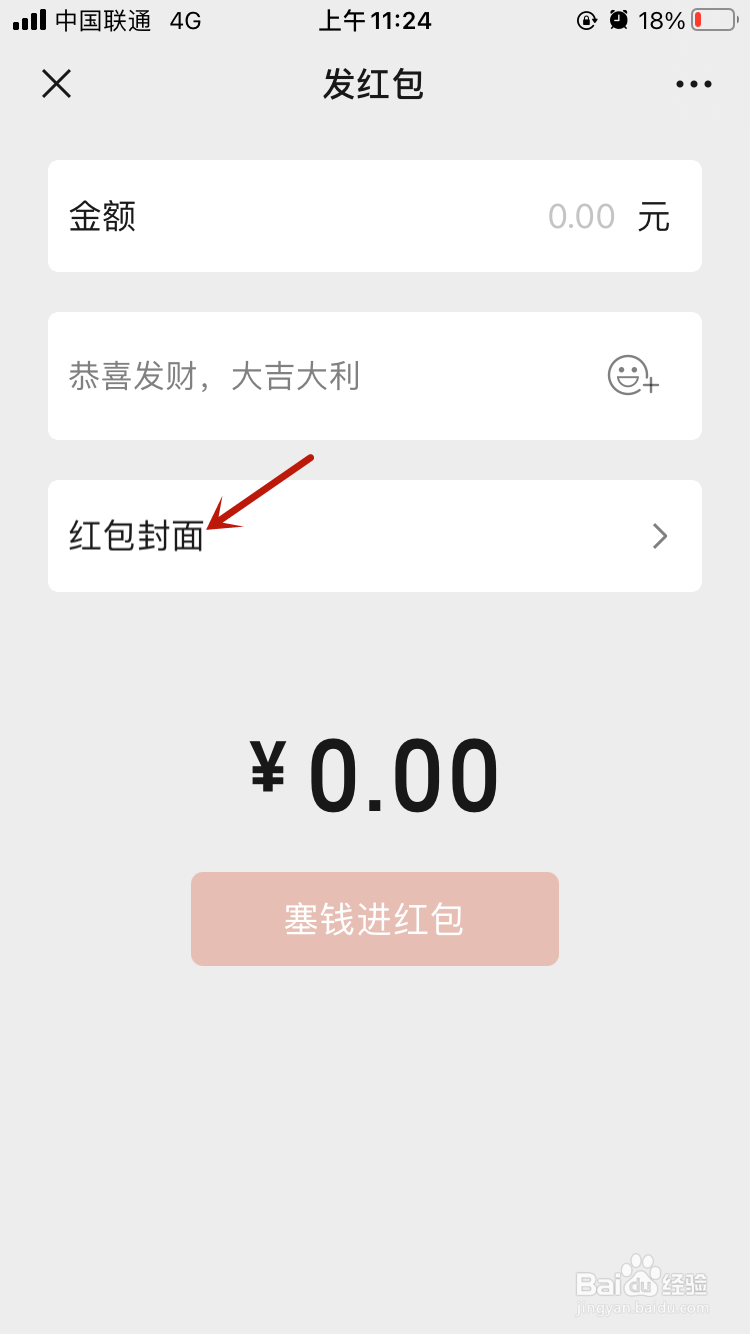This screenshot has width=750, height=1334.
Task: Select the 发红包 title text
Action: click(375, 84)
